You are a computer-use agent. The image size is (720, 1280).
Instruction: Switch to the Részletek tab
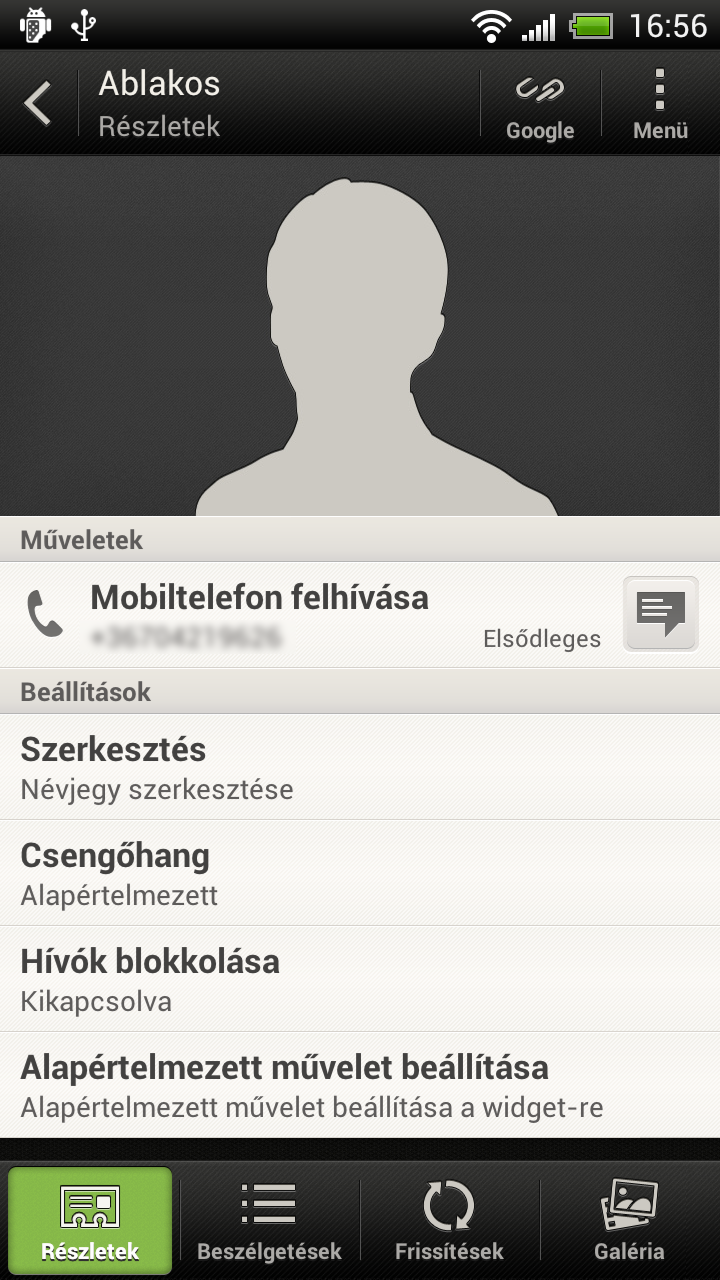point(90,1221)
